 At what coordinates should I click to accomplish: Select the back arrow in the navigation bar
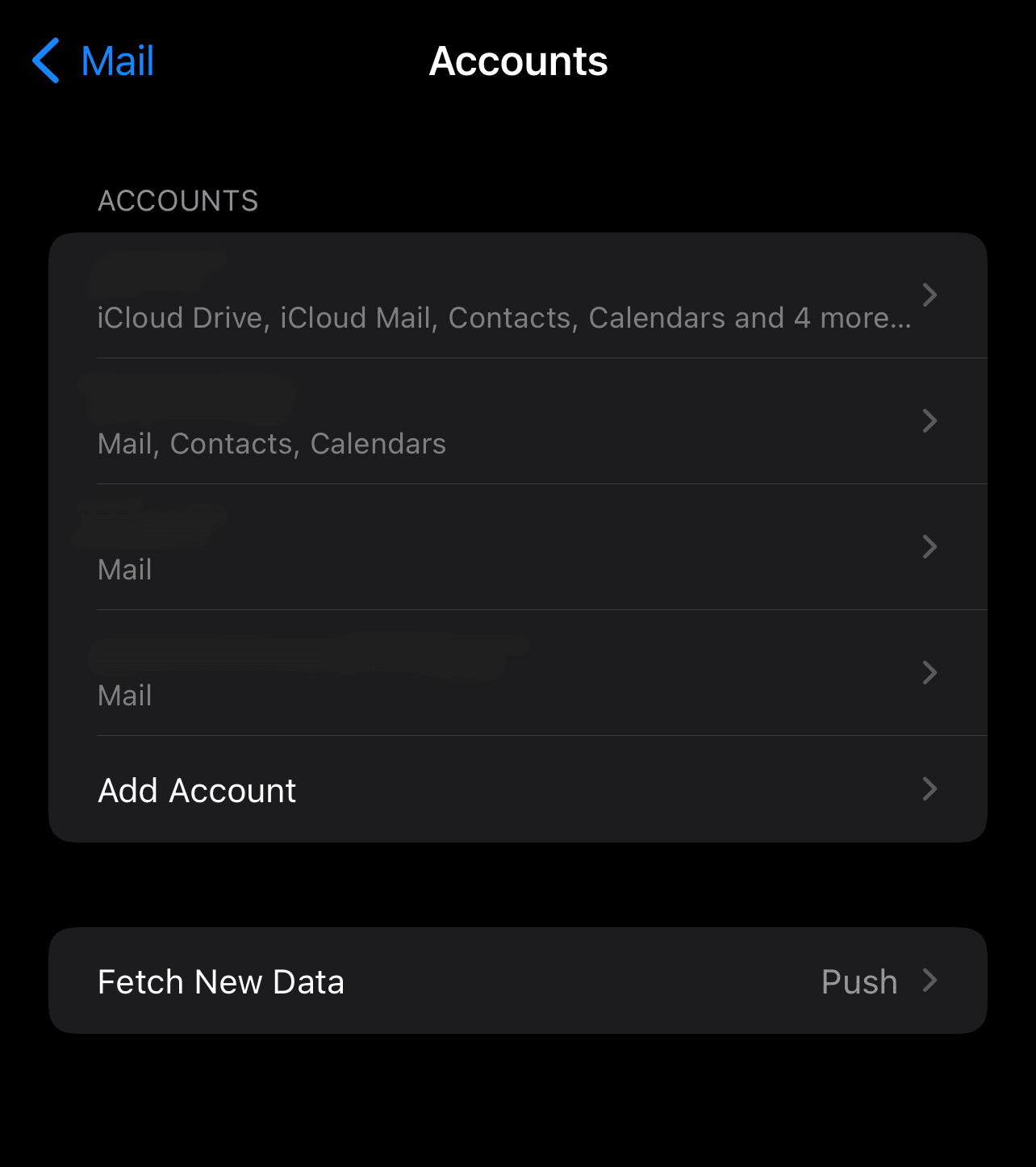click(x=46, y=61)
